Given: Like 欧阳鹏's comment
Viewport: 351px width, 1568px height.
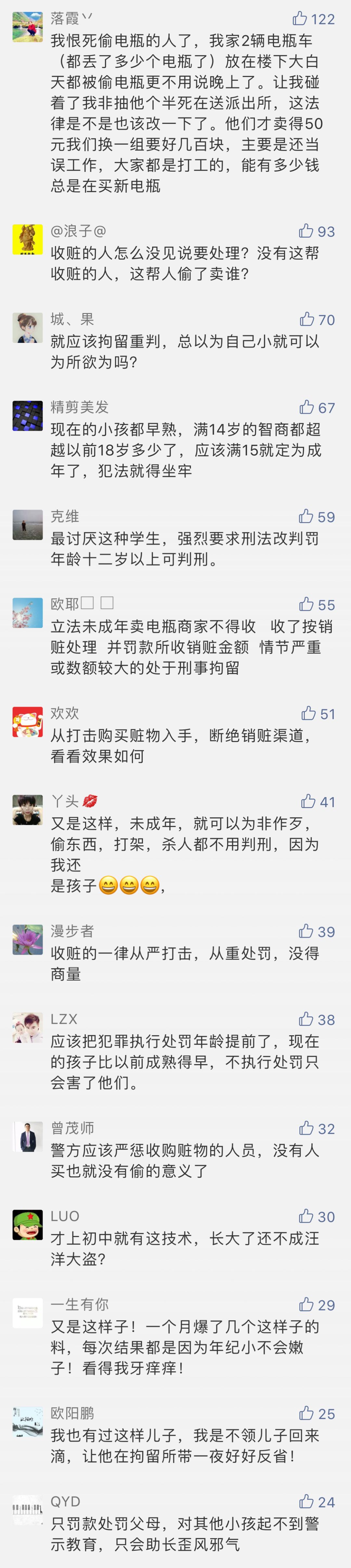Looking at the screenshot, I should click(x=306, y=1413).
